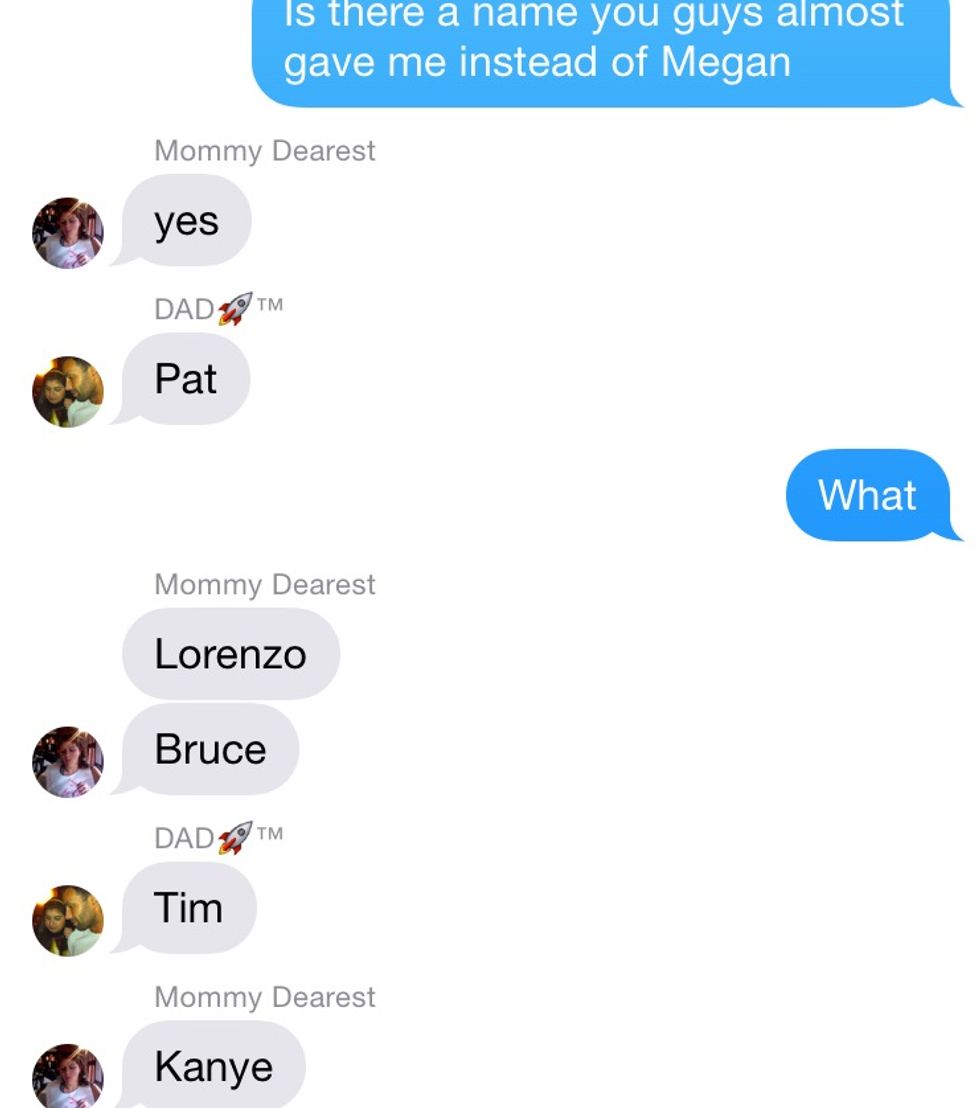The height and width of the screenshot is (1108, 980).
Task: Open Mommy Dearest's avatar beside the 'Bruce' message
Action: [x=68, y=761]
